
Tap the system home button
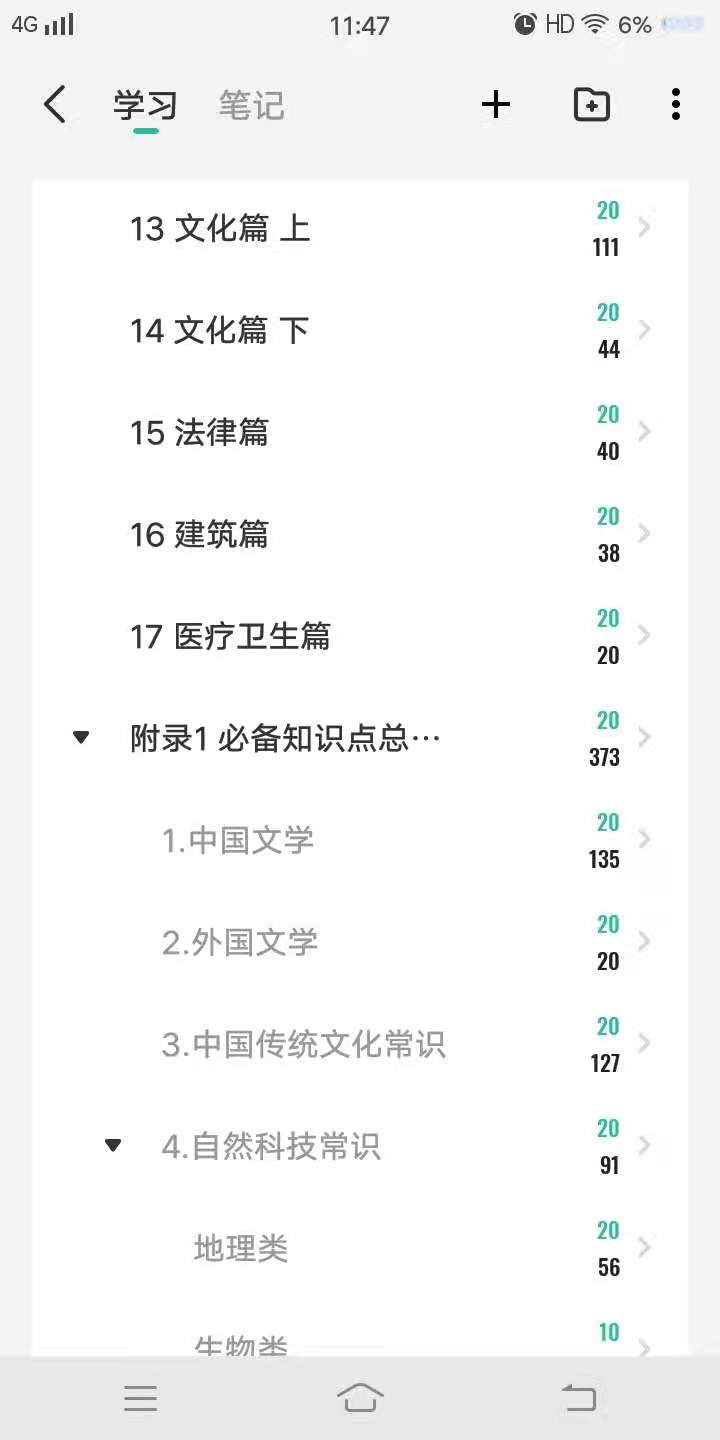(x=360, y=1398)
